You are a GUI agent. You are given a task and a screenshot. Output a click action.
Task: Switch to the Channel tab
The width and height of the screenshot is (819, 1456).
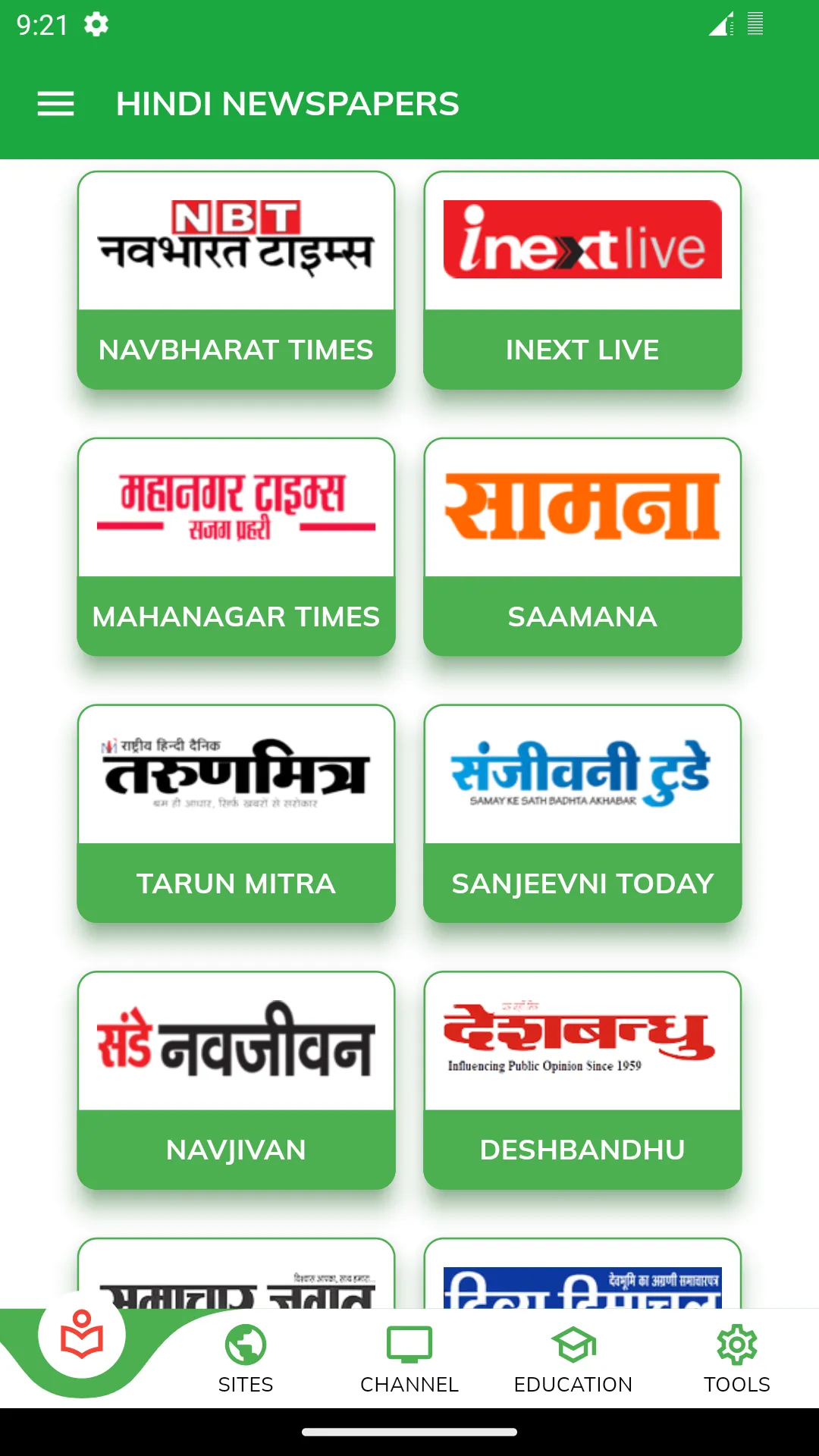click(x=409, y=1359)
